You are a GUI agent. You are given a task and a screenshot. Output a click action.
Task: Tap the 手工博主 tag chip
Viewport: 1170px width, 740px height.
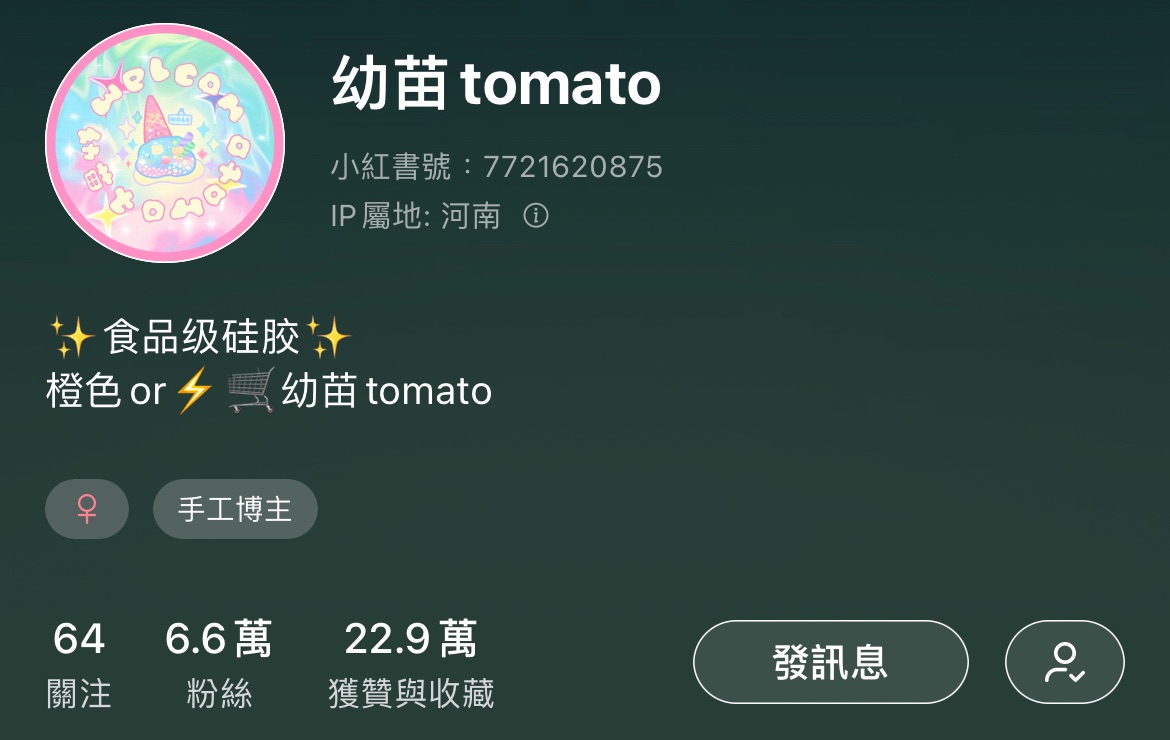coord(235,509)
